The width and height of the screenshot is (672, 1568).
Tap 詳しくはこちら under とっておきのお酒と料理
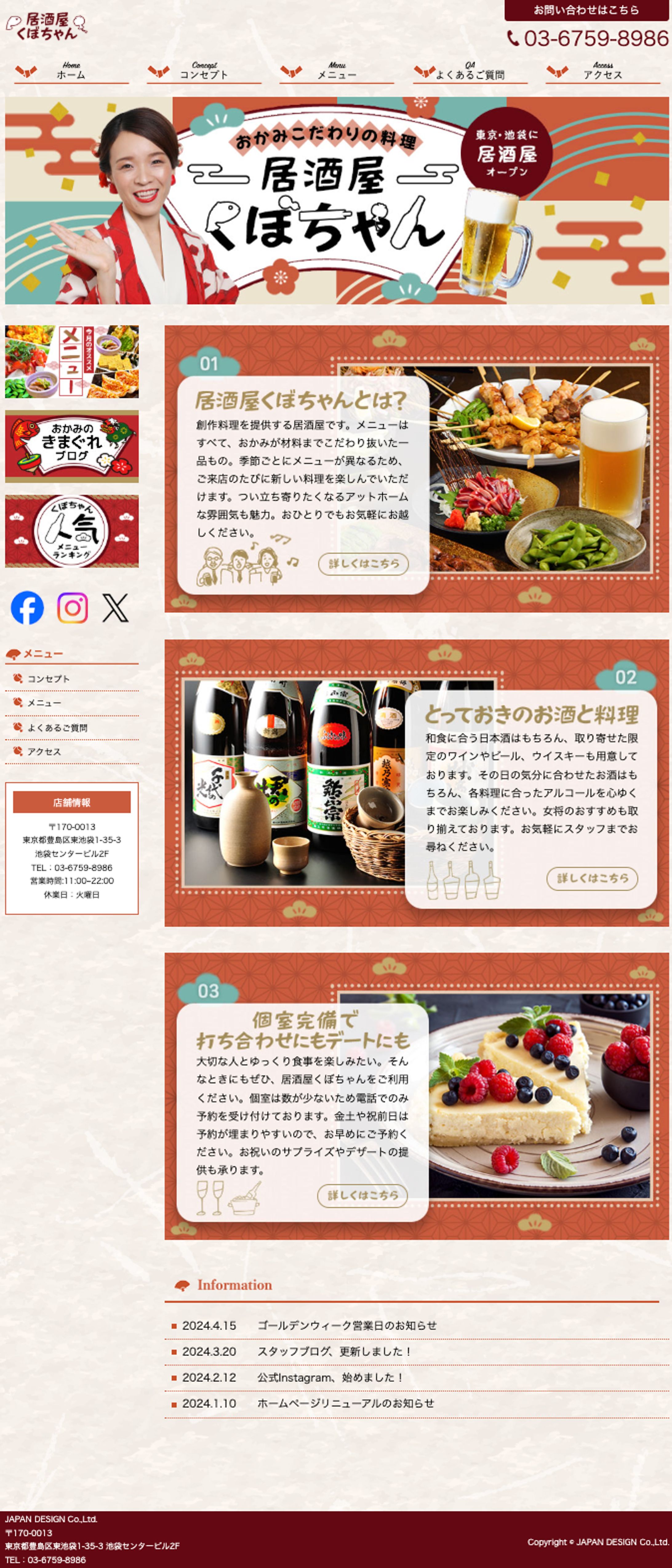click(592, 878)
